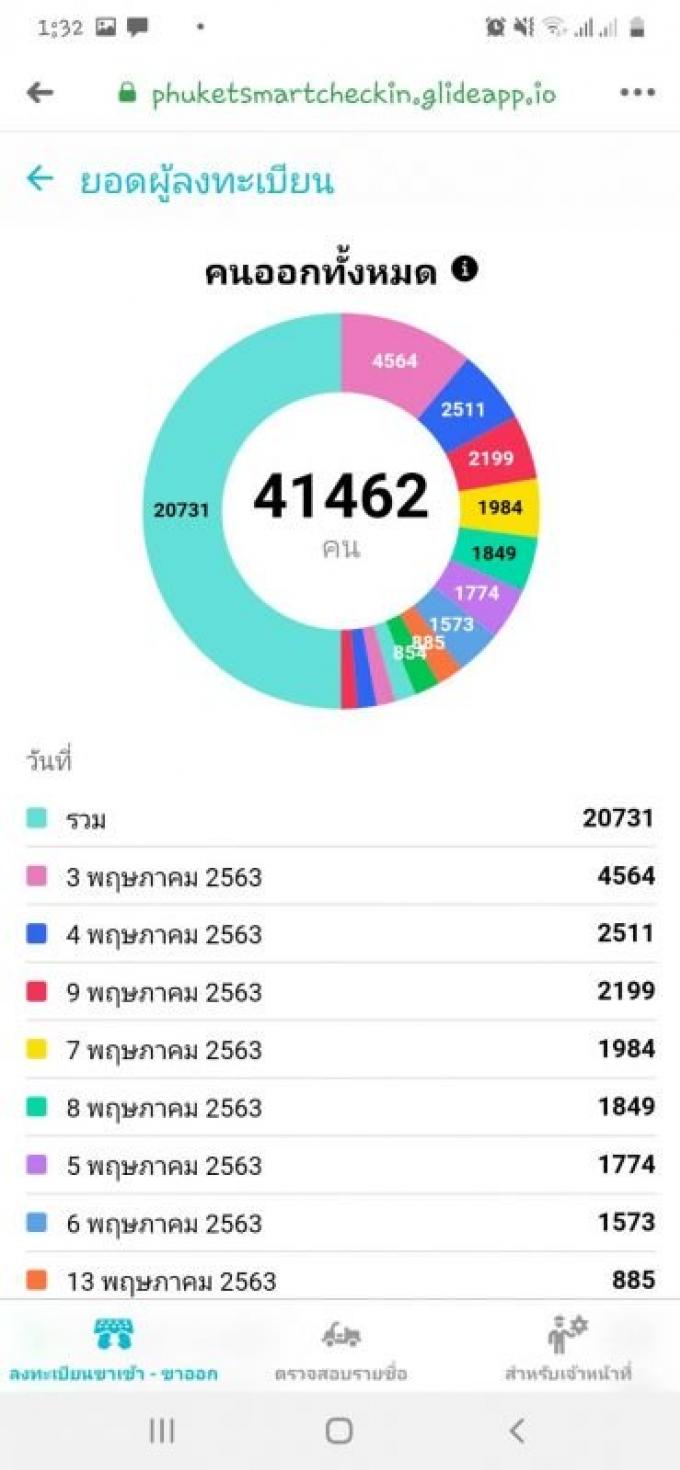The height and width of the screenshot is (1470, 680).
Task: Switch to สำหรับเจ้าหน้าที่ tab
Action: (566, 1348)
